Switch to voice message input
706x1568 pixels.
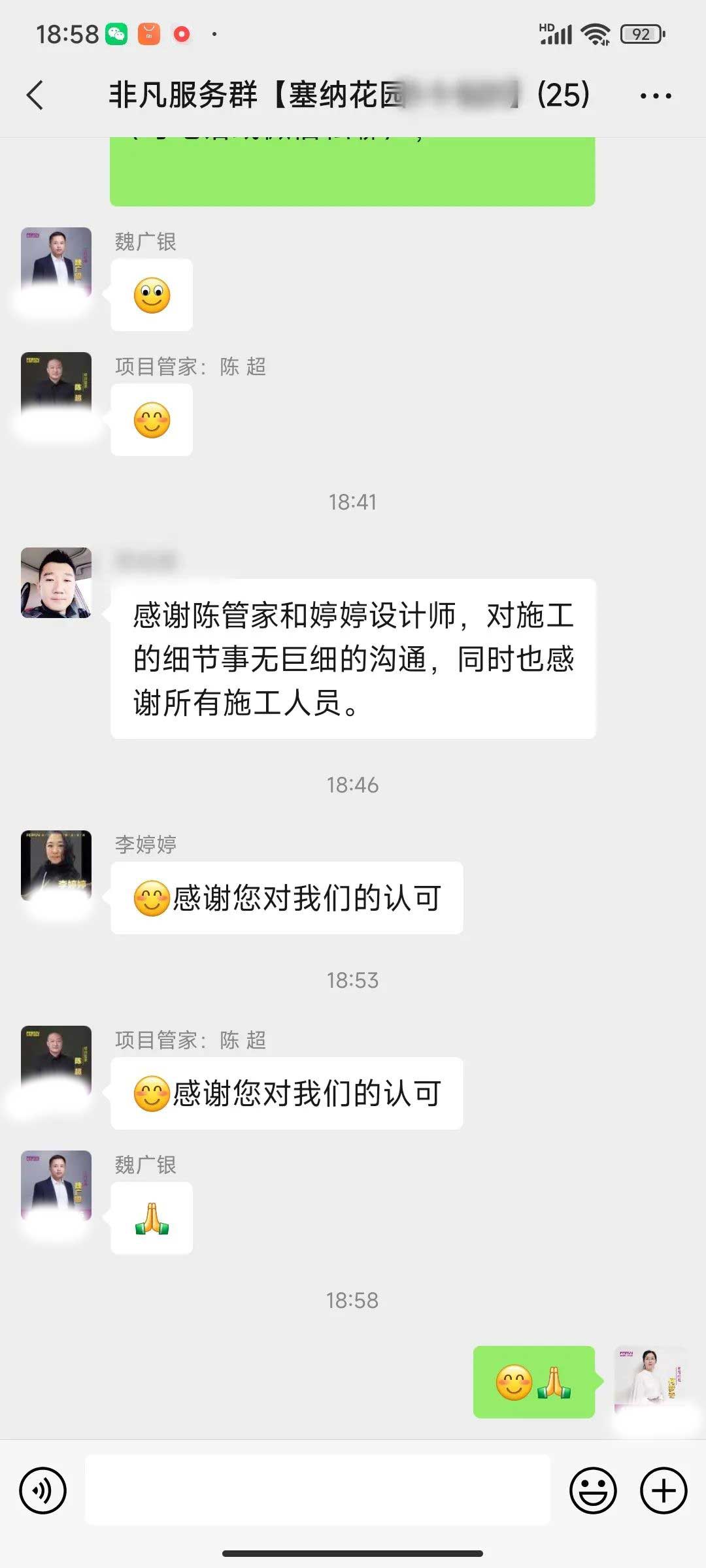pyautogui.click(x=43, y=1490)
